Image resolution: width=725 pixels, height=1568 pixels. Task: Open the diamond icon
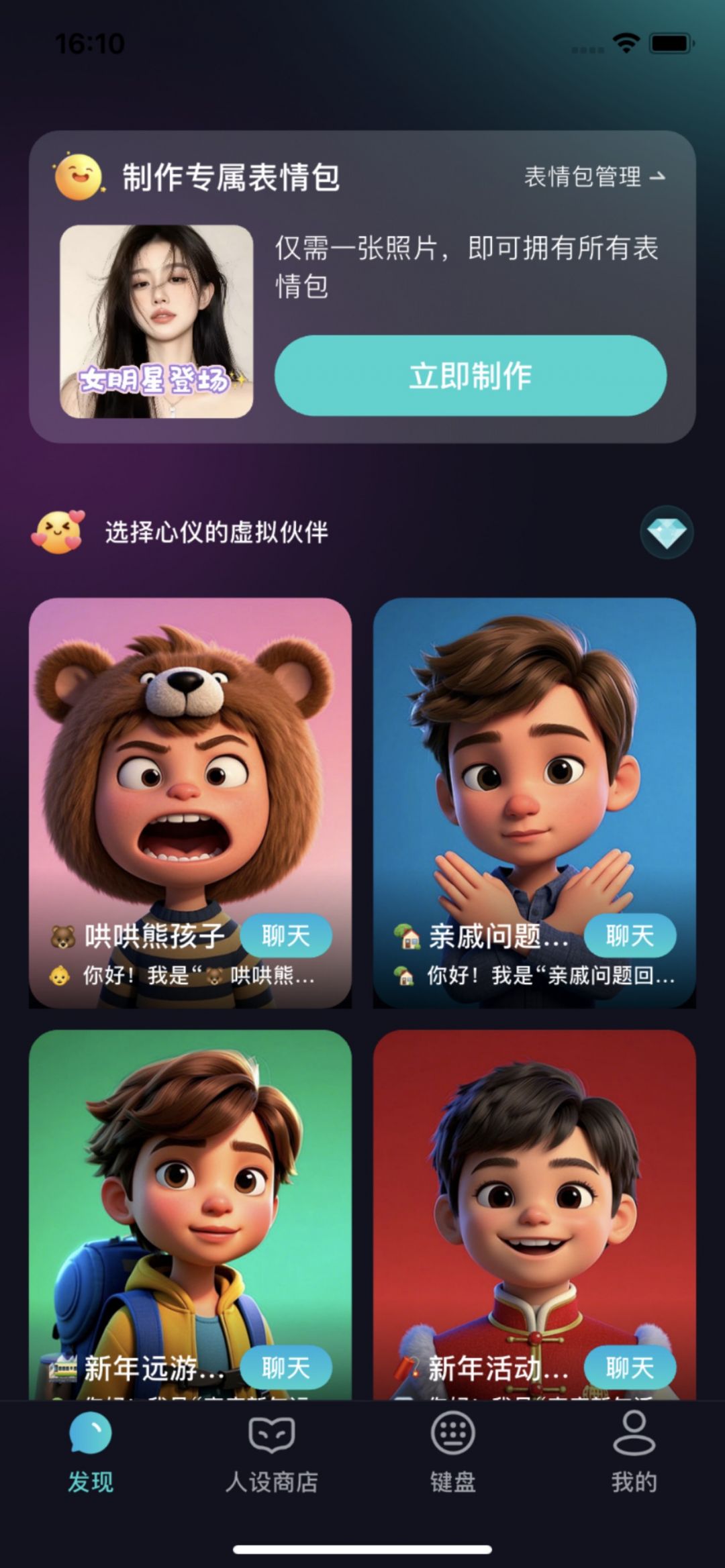pos(666,533)
